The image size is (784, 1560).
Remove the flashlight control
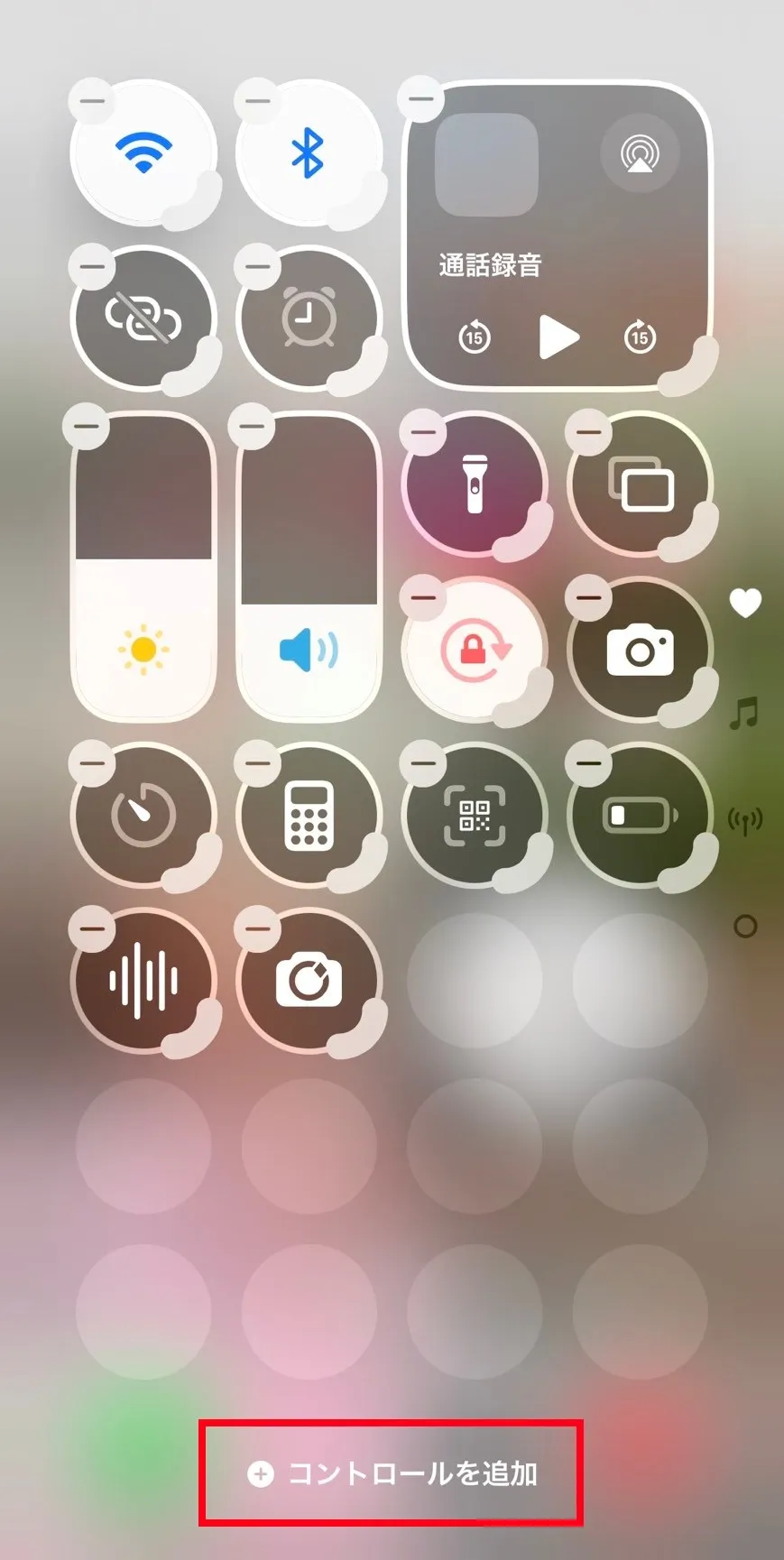pyautogui.click(x=423, y=432)
